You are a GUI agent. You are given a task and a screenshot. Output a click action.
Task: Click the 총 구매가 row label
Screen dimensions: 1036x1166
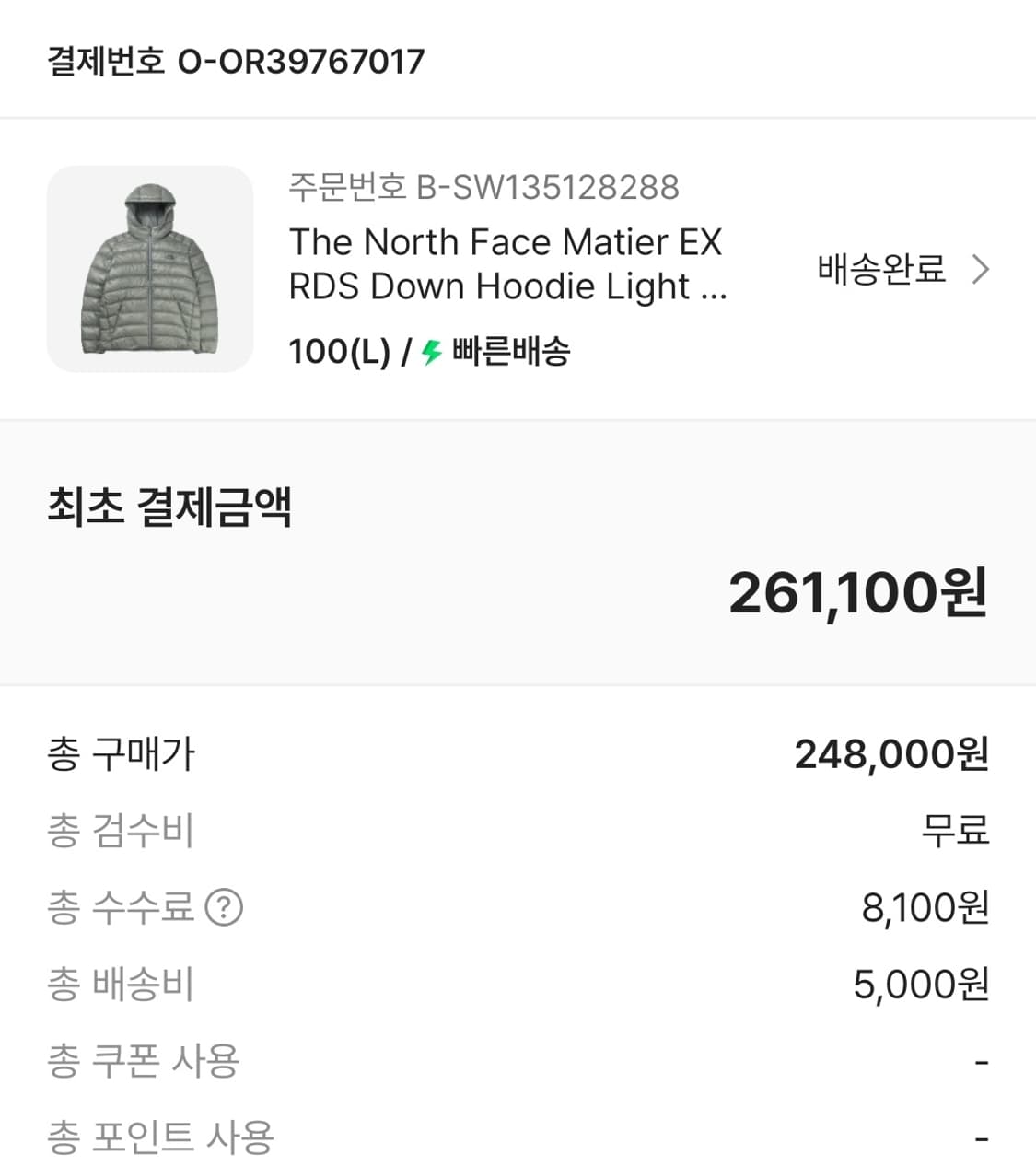(x=121, y=754)
